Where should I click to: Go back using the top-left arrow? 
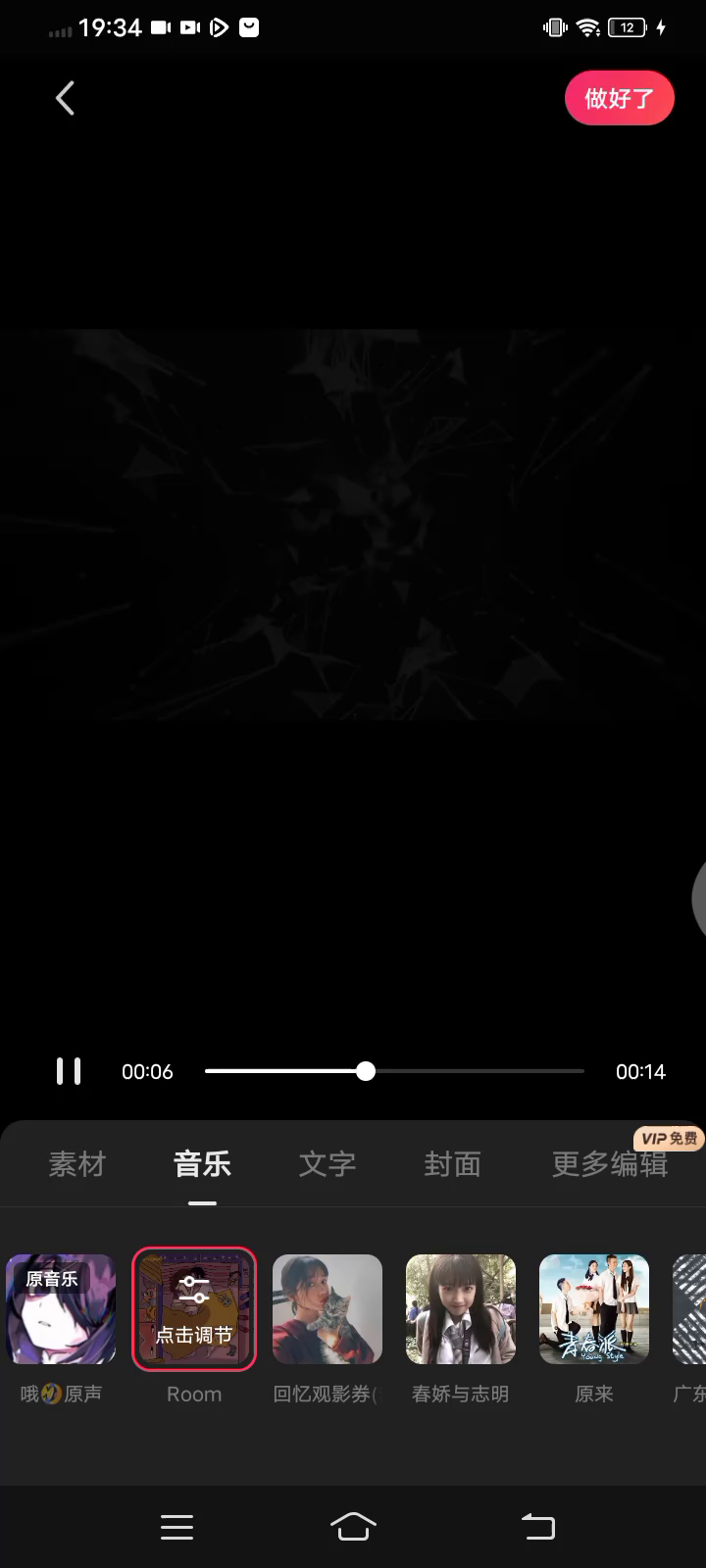[x=65, y=98]
